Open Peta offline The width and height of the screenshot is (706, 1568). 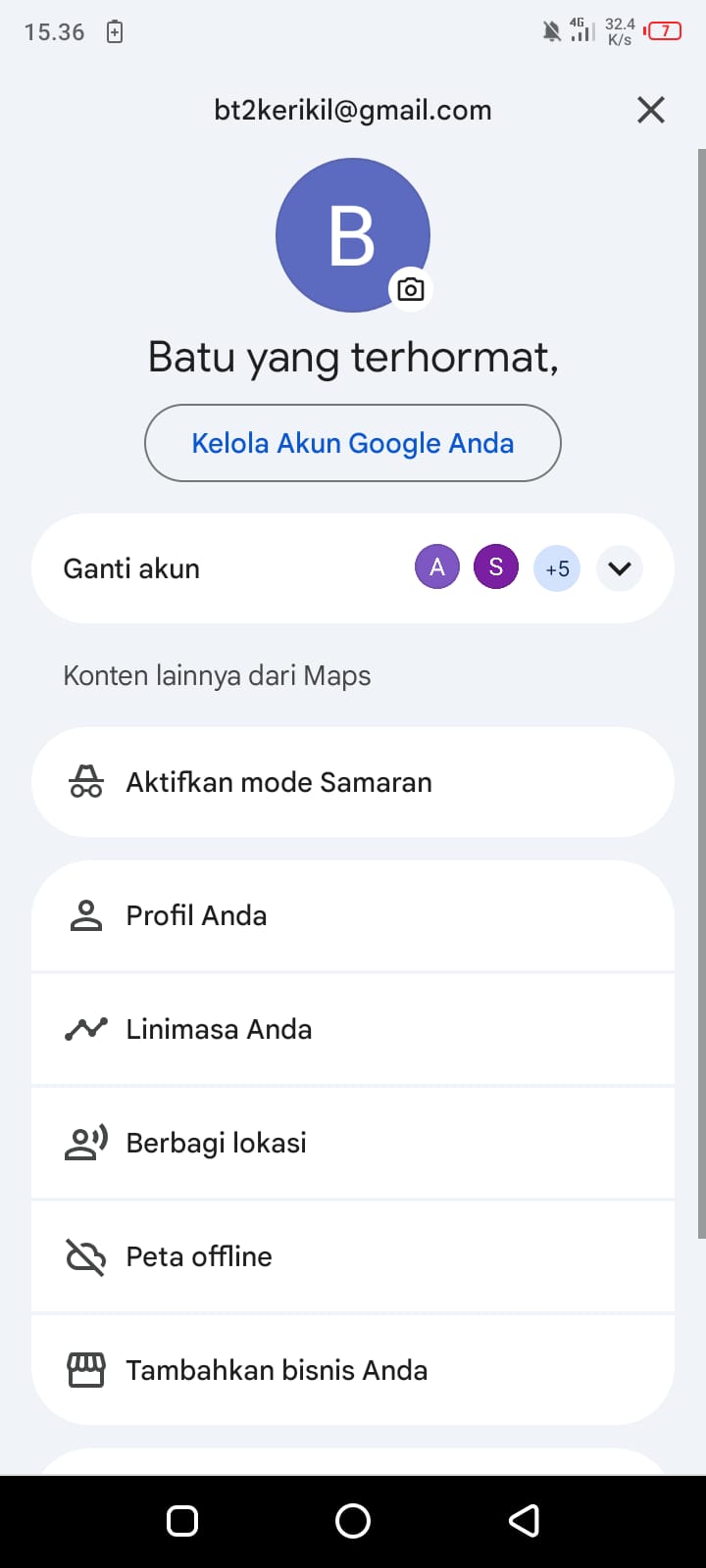click(x=353, y=1256)
